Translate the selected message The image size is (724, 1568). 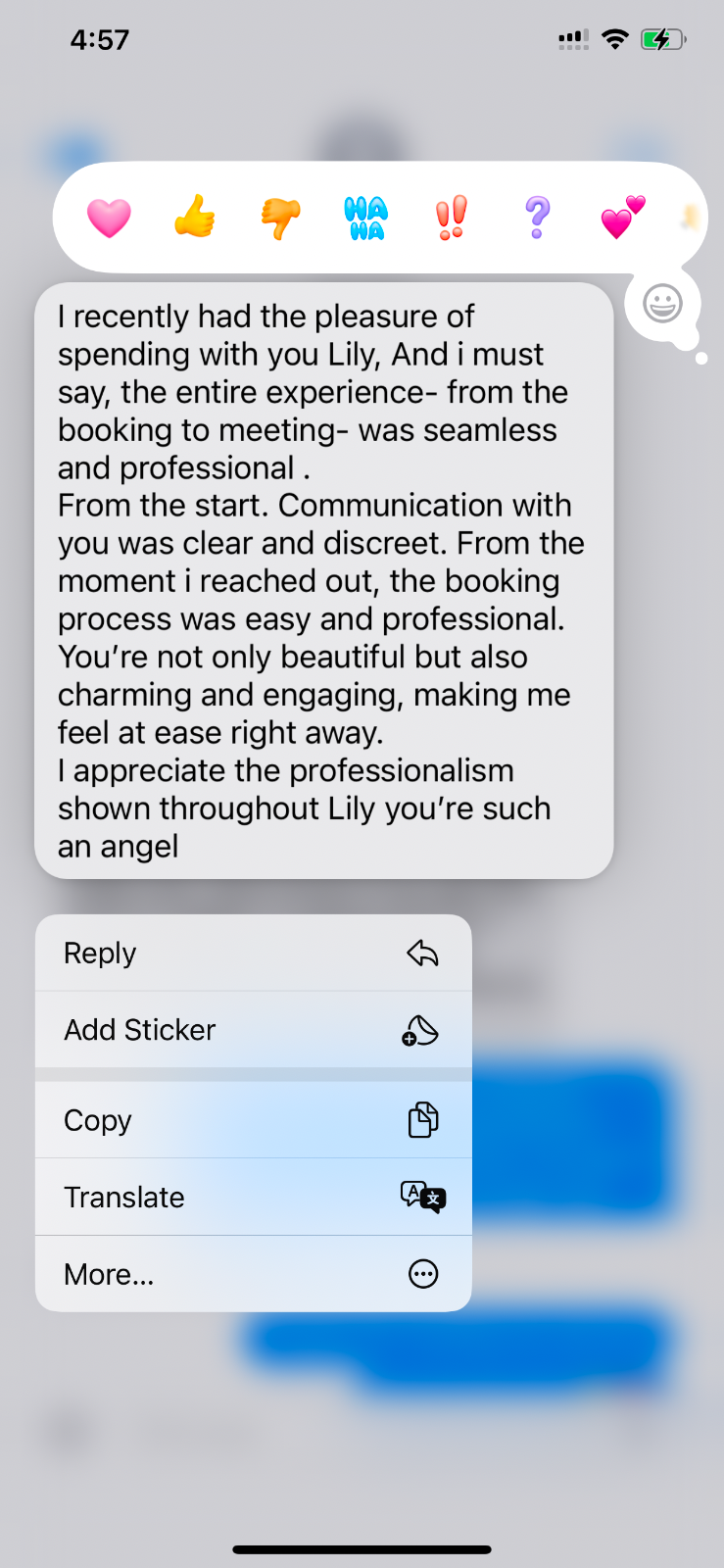click(x=253, y=1197)
